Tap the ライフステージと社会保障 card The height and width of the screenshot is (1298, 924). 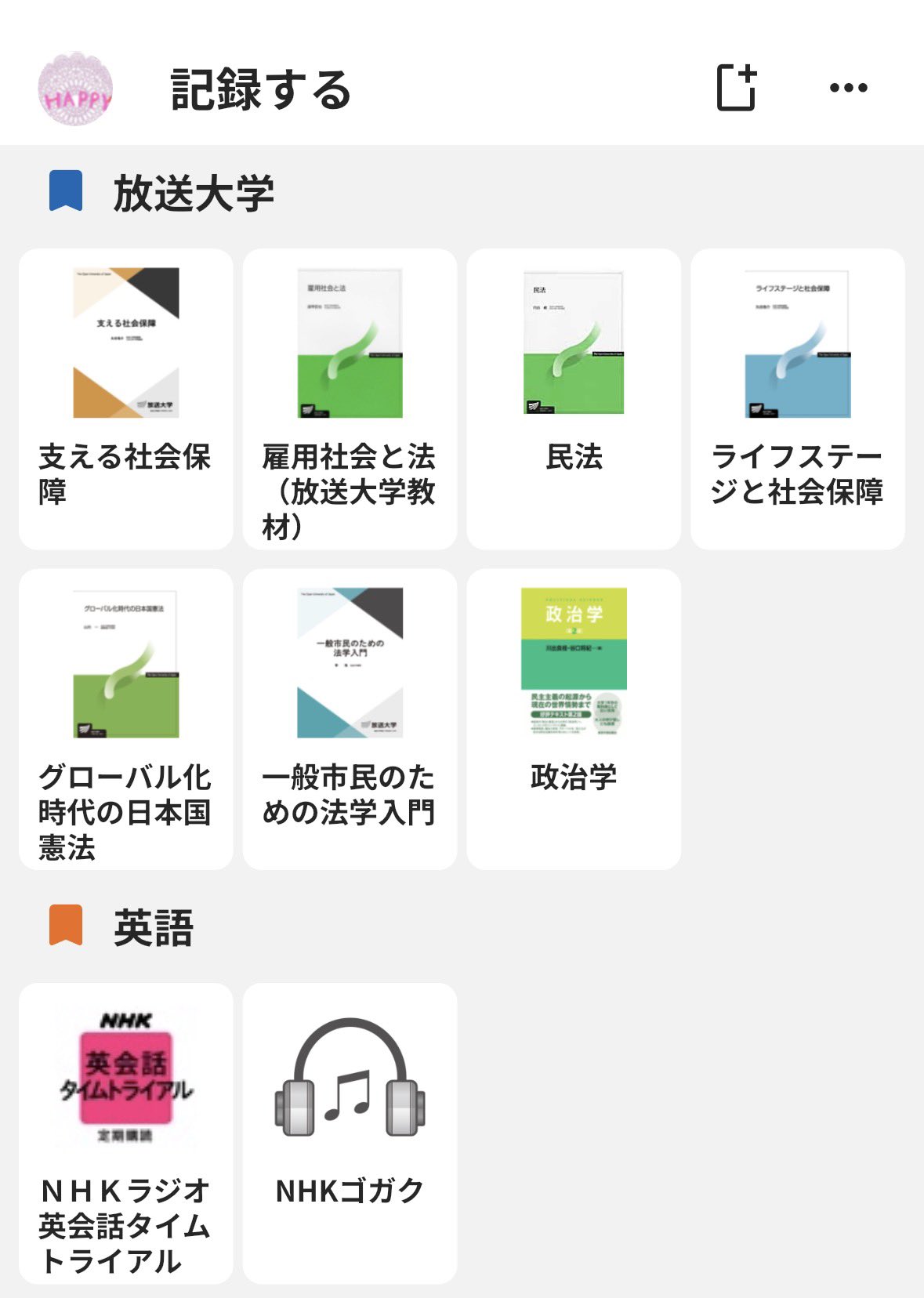797,398
